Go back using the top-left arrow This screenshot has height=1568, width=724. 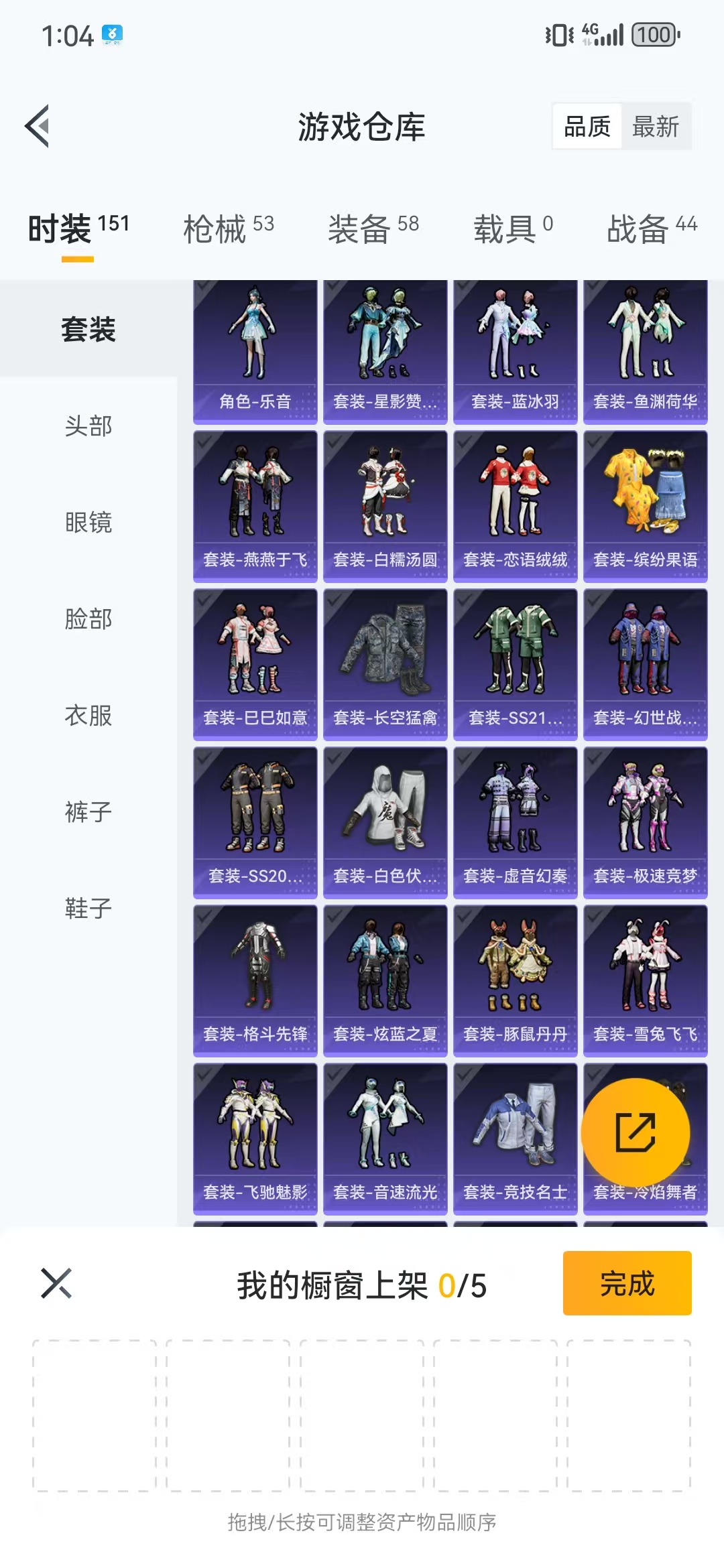38,126
